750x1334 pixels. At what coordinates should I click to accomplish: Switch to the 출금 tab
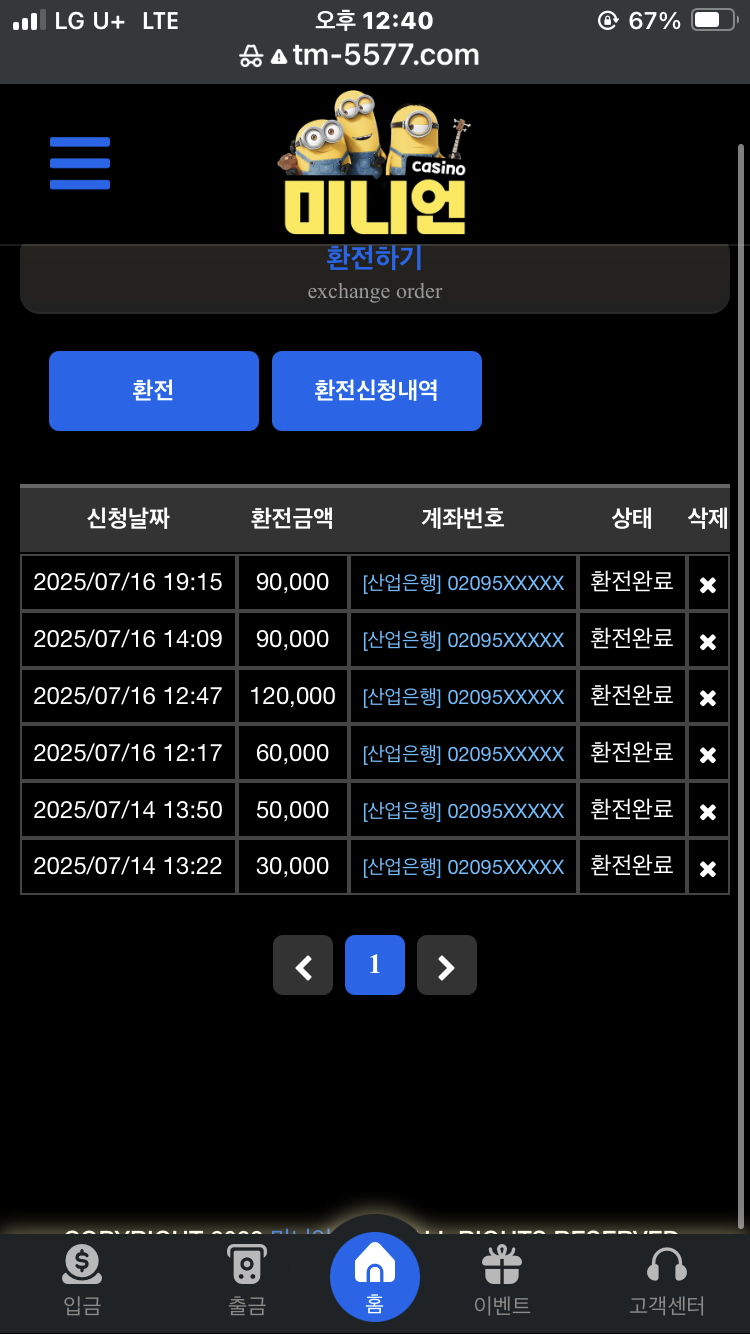[246, 1281]
